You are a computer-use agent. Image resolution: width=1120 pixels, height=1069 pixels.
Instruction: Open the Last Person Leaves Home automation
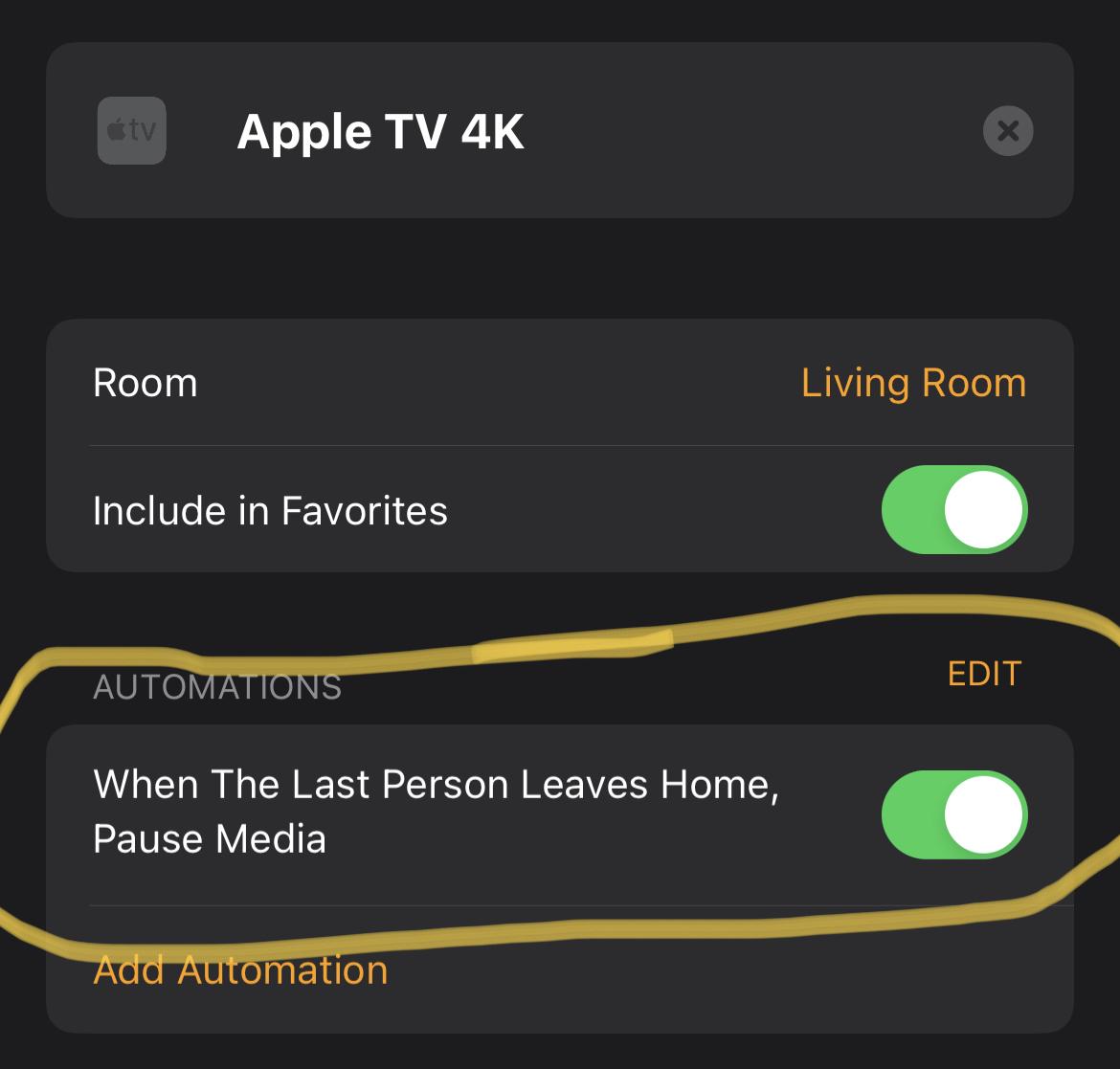pos(436,812)
